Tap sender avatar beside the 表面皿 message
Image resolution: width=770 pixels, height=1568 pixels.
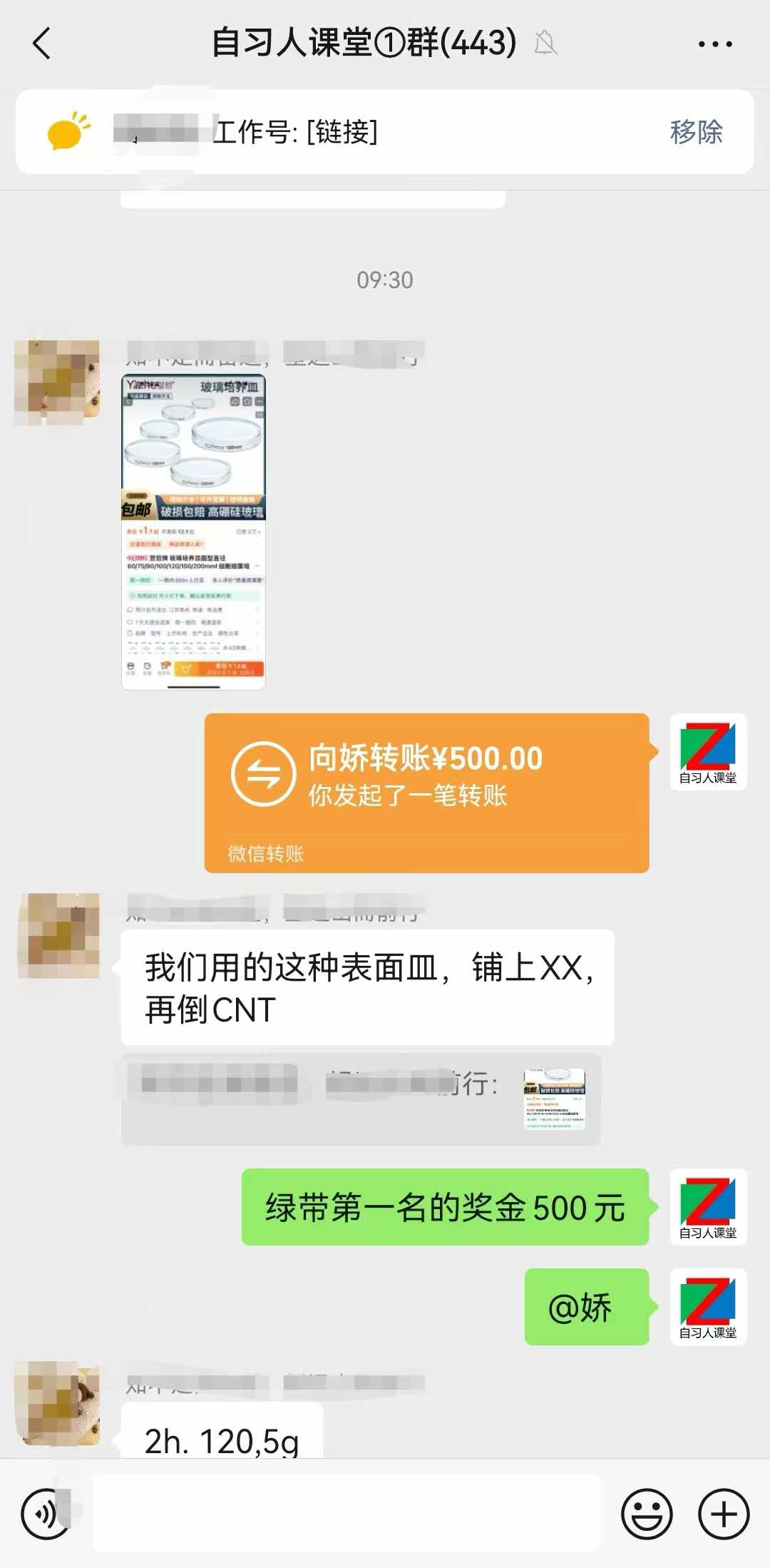[59, 935]
